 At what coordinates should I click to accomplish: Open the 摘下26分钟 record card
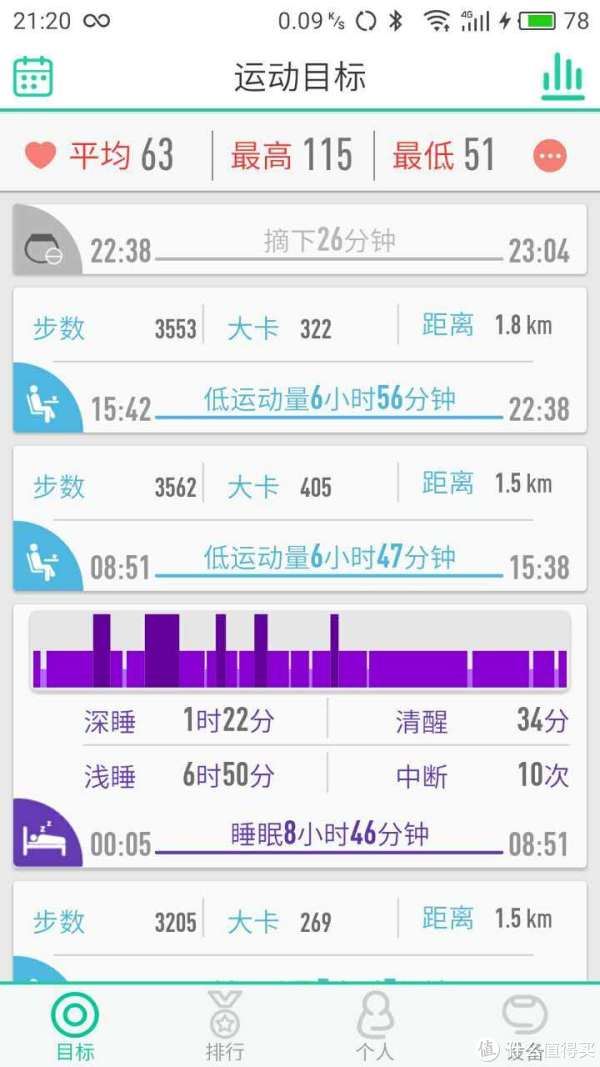300,240
